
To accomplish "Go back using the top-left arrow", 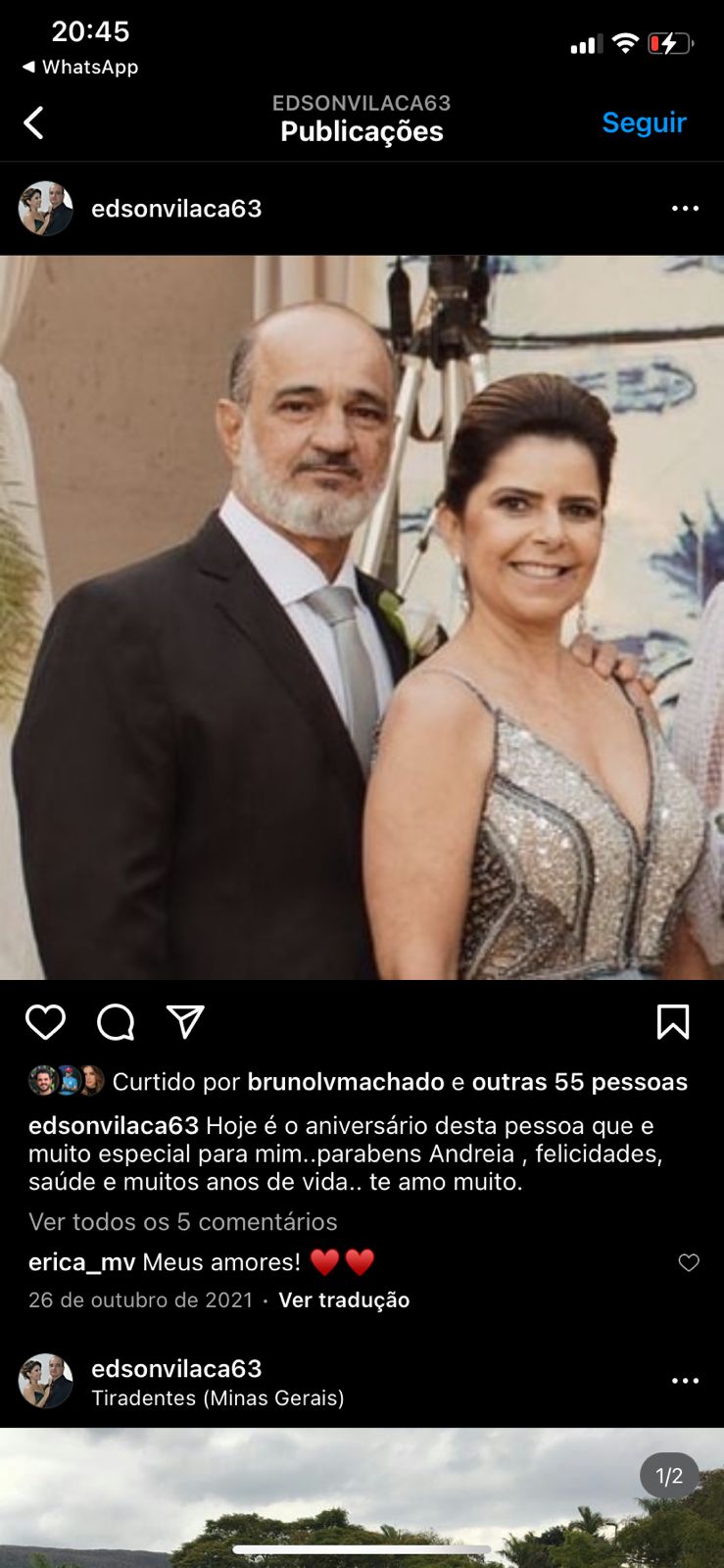I will [x=33, y=122].
